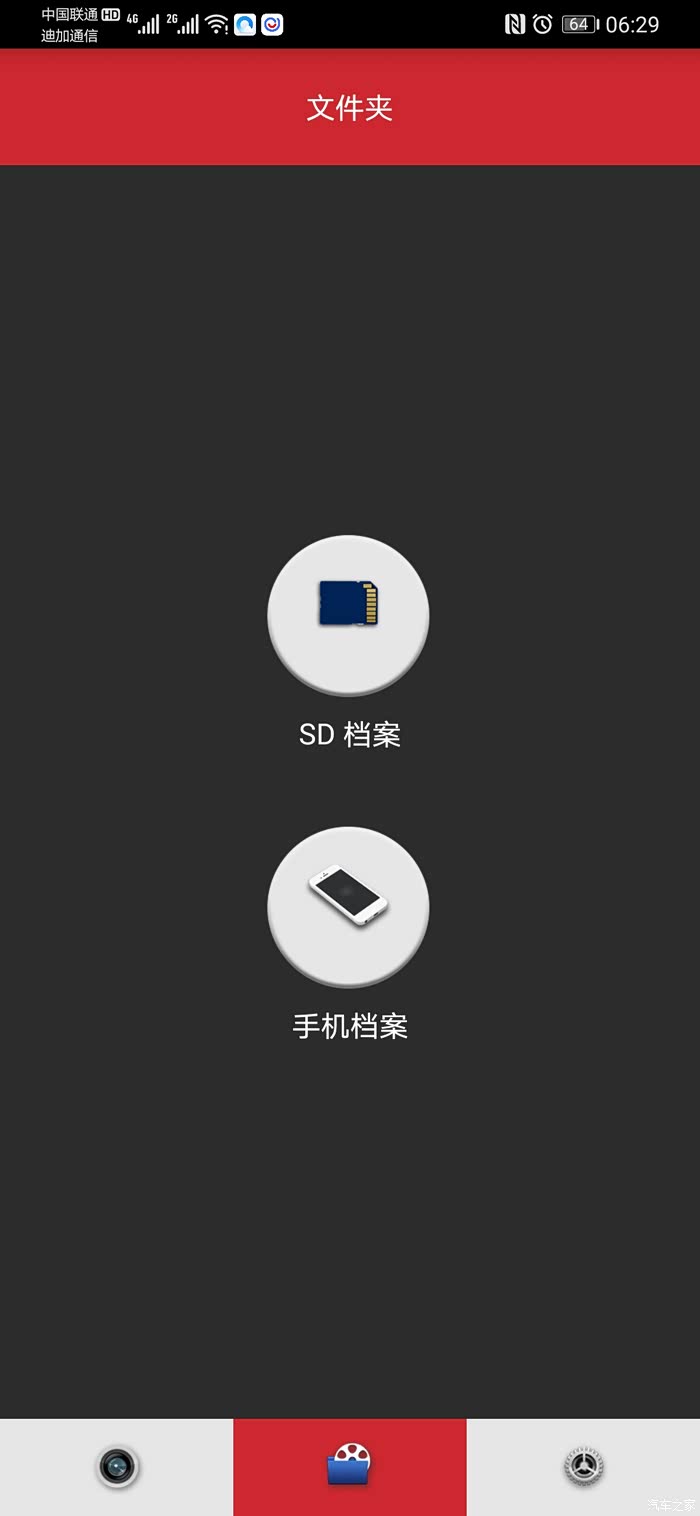Screen dimensions: 700x1516
Task: Switch to the camera tab
Action: tap(117, 1466)
